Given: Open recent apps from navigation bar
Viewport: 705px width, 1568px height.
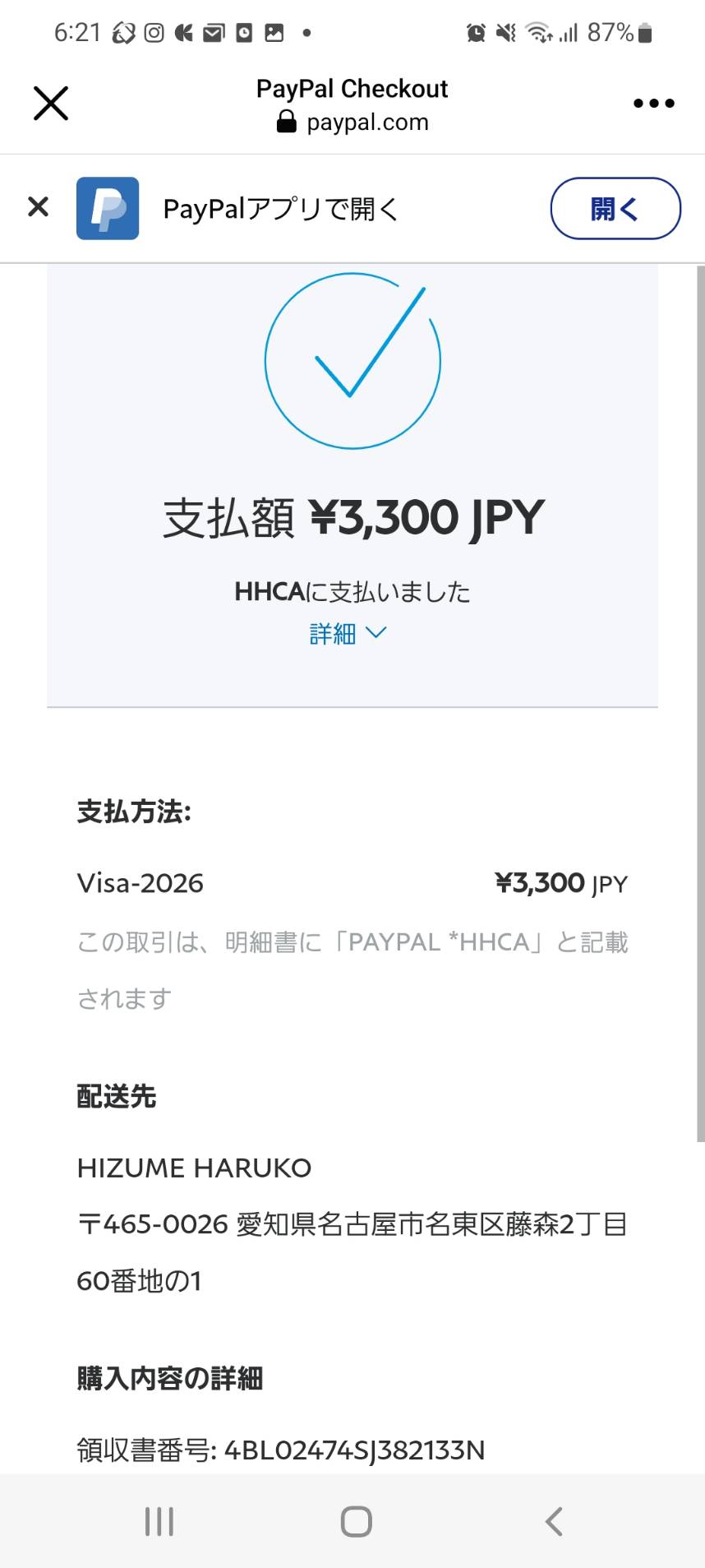Looking at the screenshot, I should [x=159, y=1521].
